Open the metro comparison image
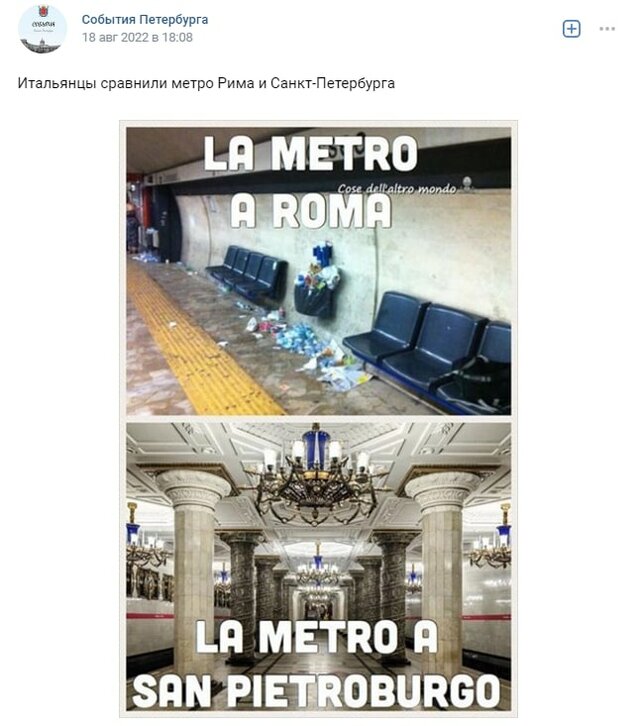The width and height of the screenshot is (640, 726). tap(318, 418)
